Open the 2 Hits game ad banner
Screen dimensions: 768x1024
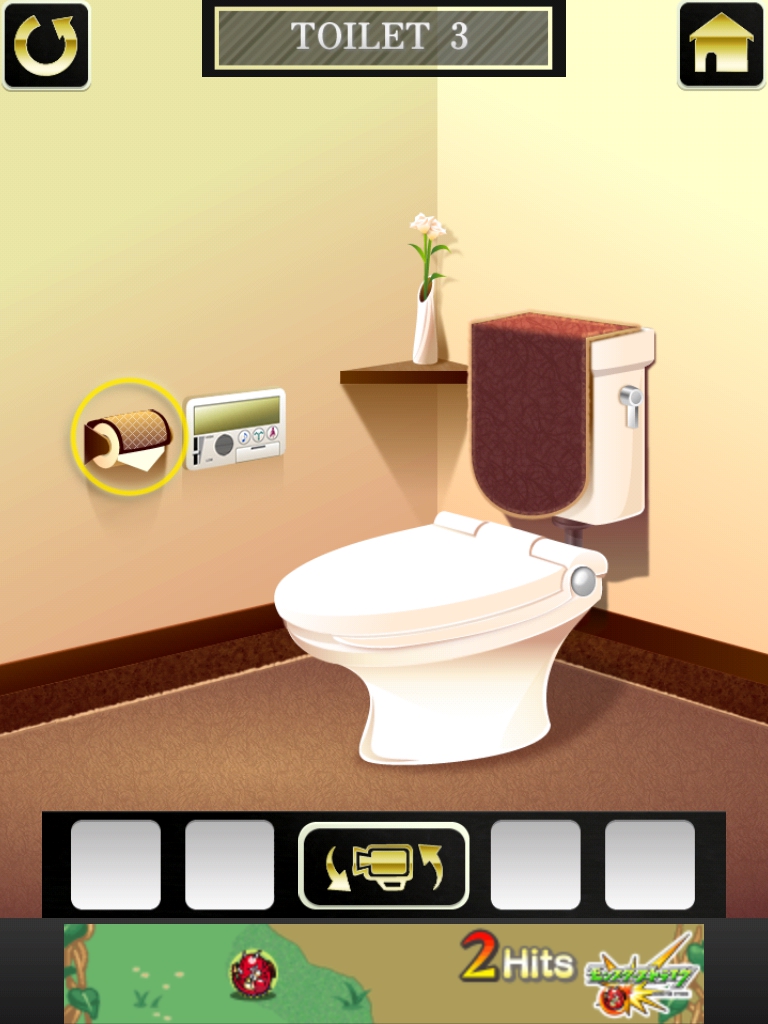[x=384, y=973]
